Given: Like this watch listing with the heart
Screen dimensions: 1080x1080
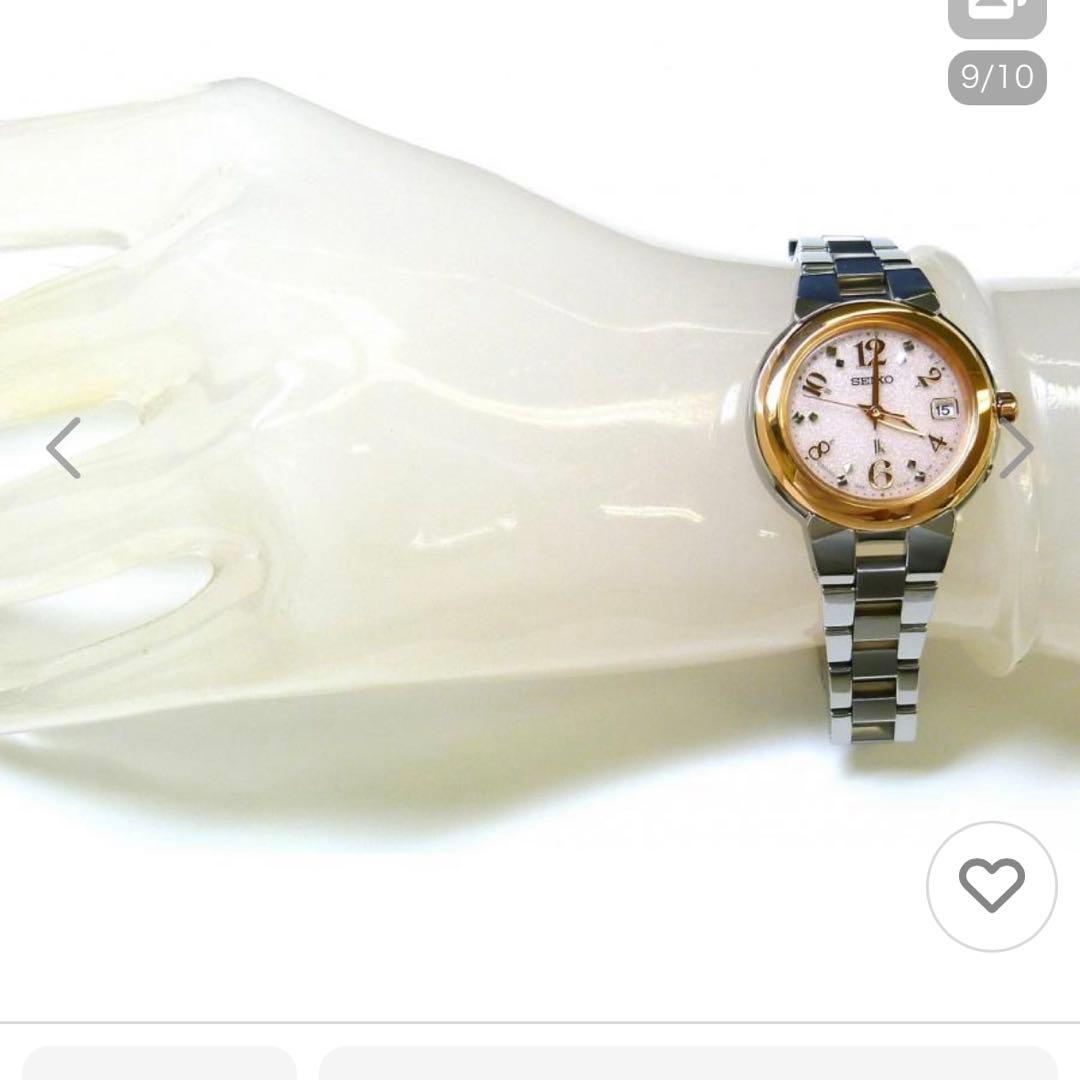Looking at the screenshot, I should (991, 886).
